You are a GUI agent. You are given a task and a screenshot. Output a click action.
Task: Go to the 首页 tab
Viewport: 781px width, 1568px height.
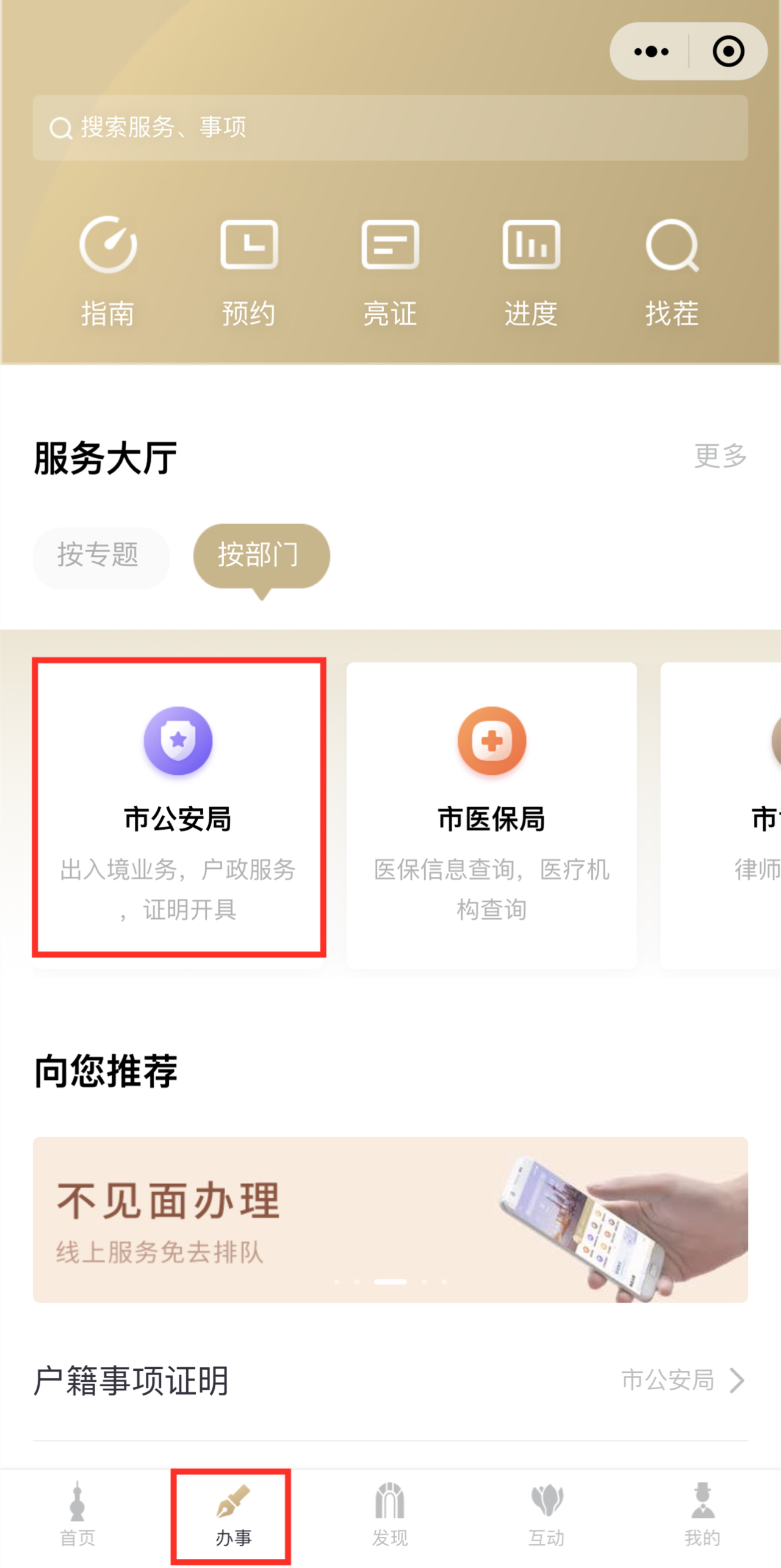(77, 1516)
